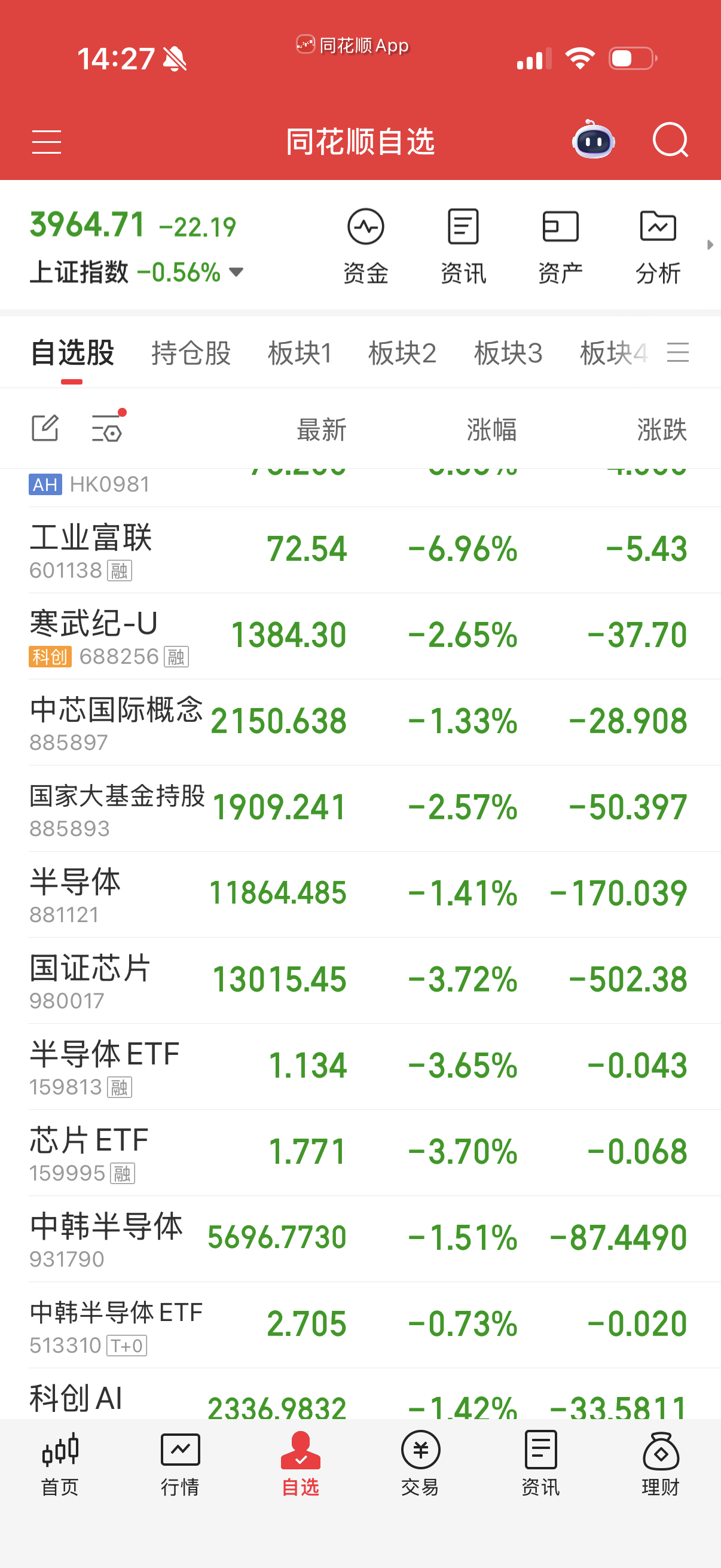The image size is (721, 1568).
Task: Expand the 上证指数 index dropdown
Action: (x=236, y=273)
